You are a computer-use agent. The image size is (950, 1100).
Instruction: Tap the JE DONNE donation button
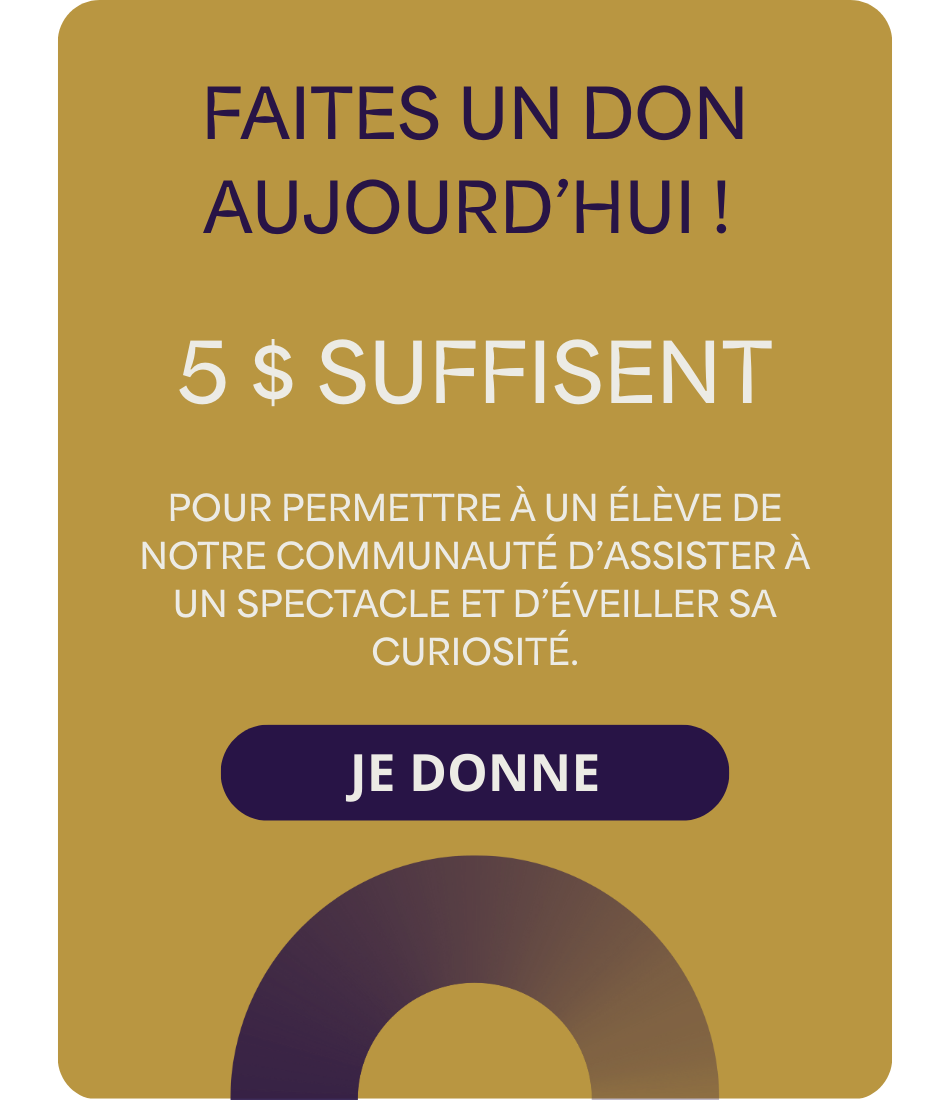tap(474, 773)
